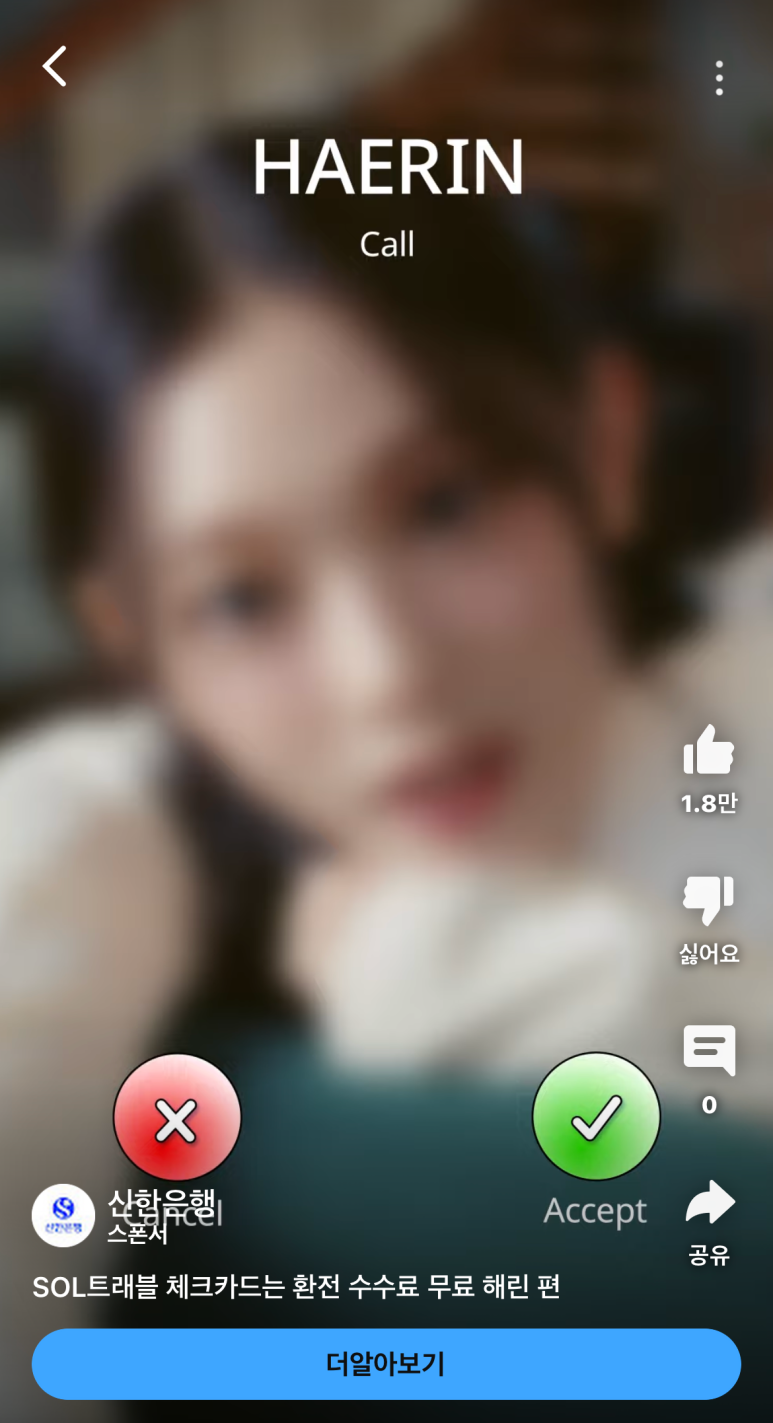Share the video via the 공유 arrow
This screenshot has width=773, height=1423.
709,1203
